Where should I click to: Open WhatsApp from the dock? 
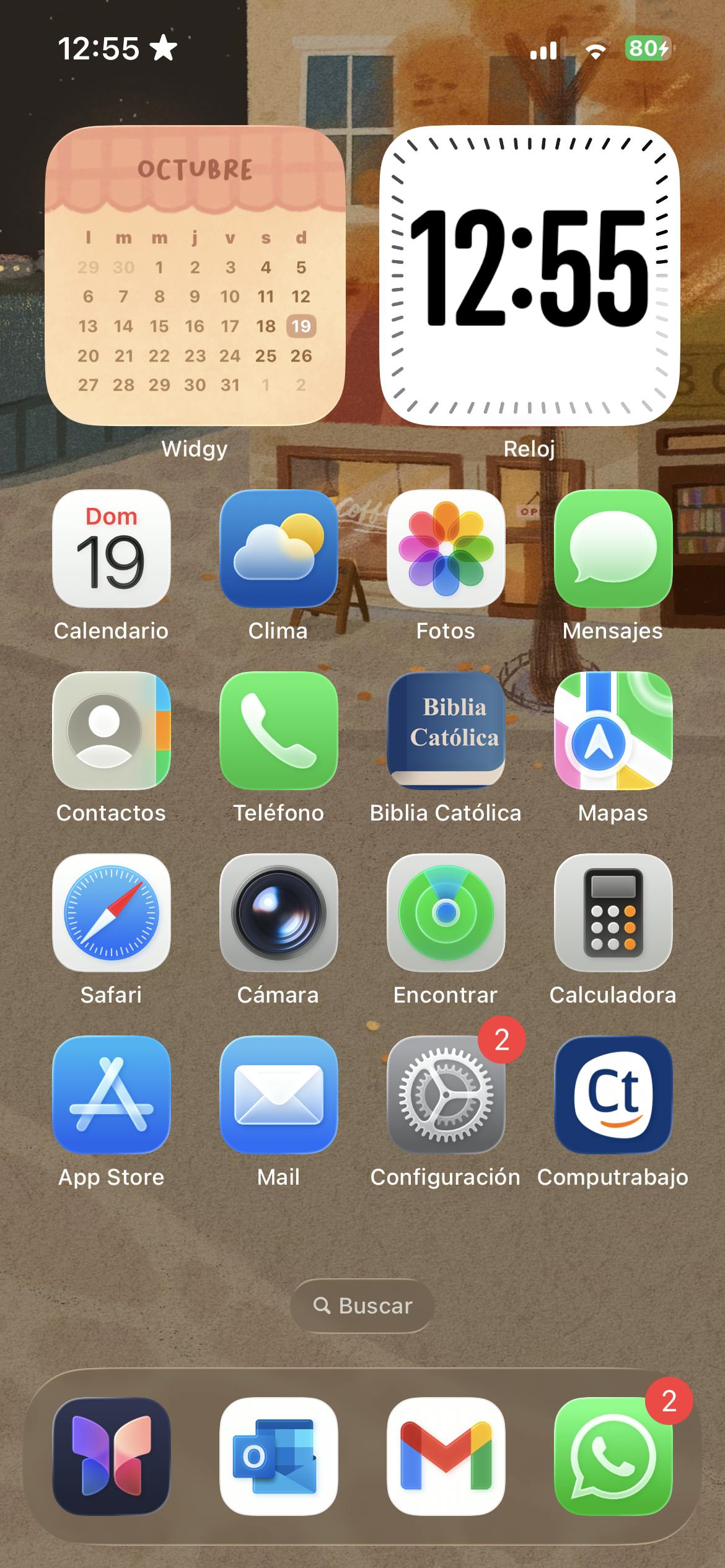click(613, 1457)
